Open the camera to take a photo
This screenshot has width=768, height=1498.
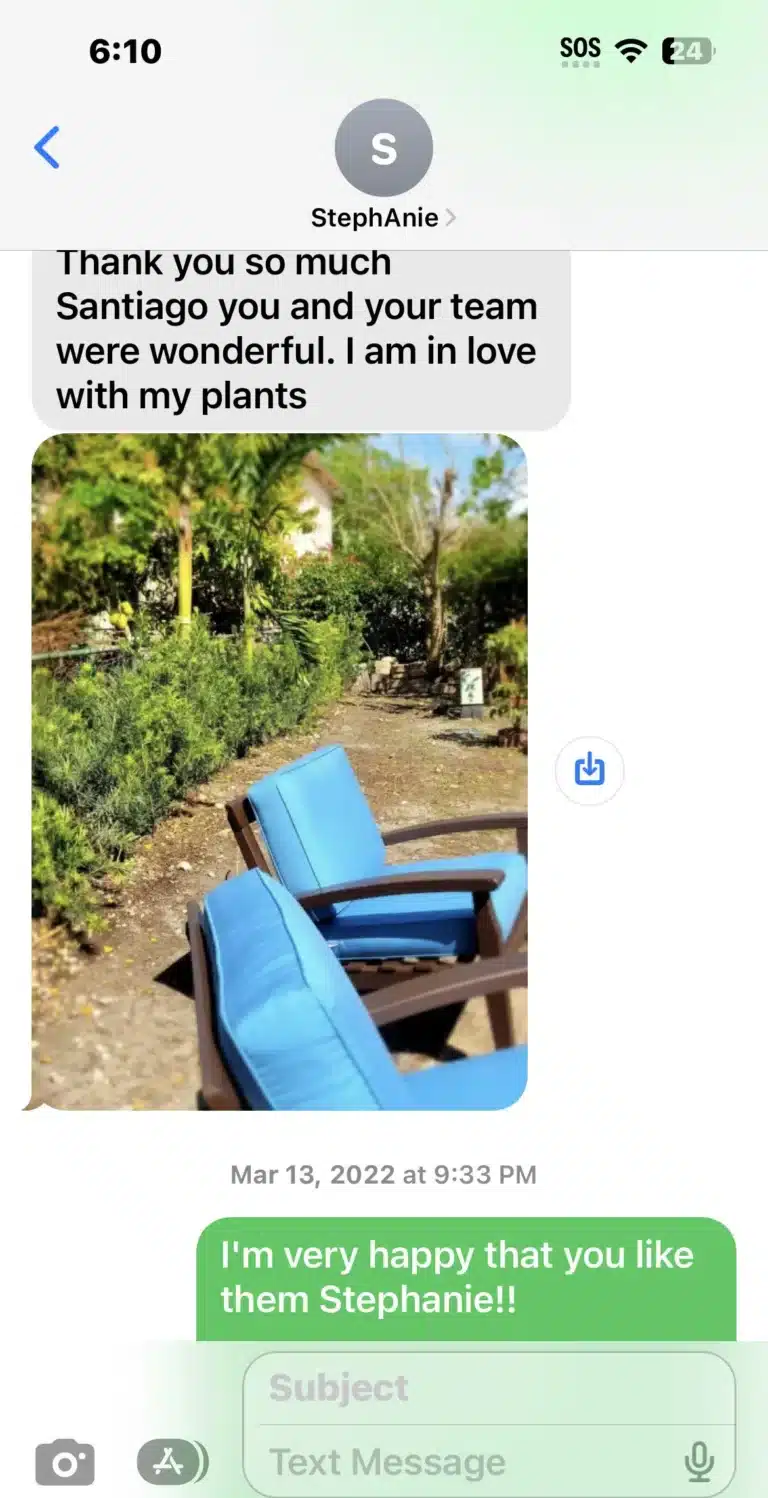(65, 1464)
